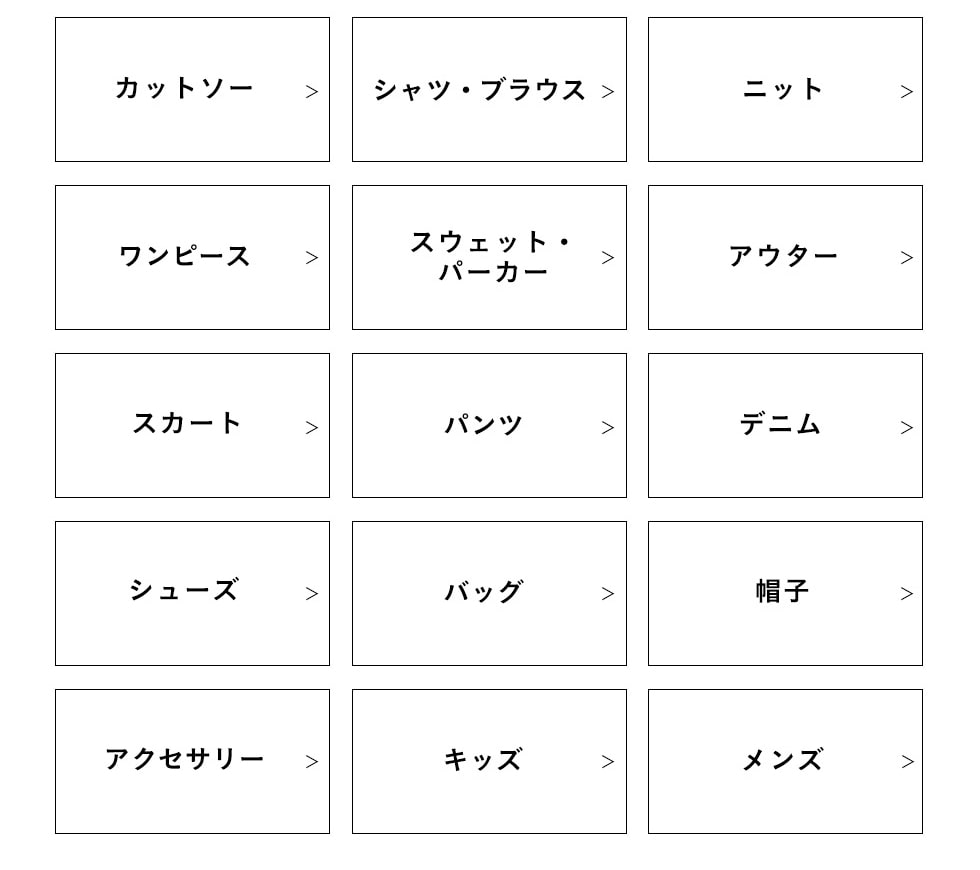
Task: Open the キッズ category
Action: (489, 761)
